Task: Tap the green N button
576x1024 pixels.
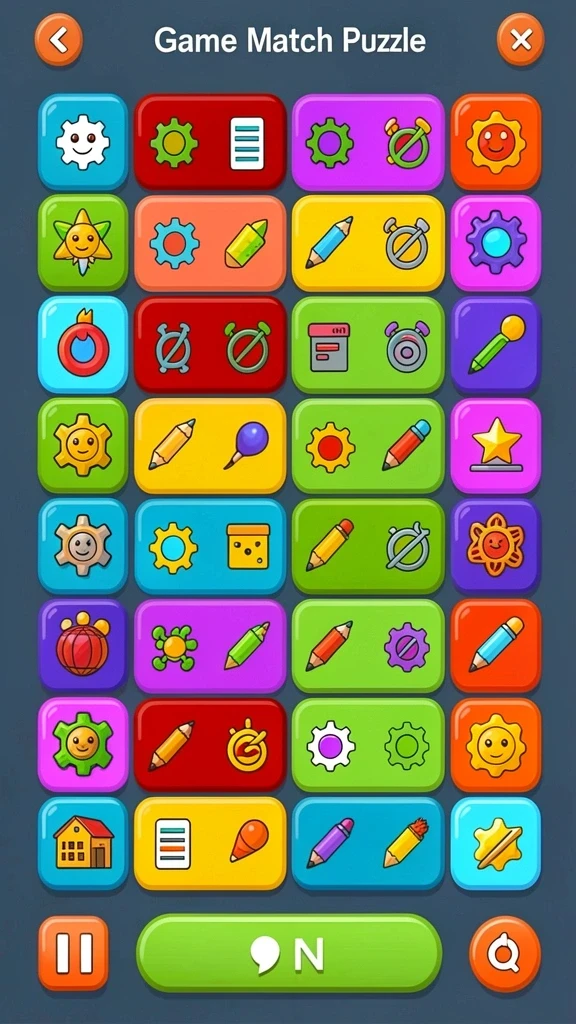Action: click(289, 953)
